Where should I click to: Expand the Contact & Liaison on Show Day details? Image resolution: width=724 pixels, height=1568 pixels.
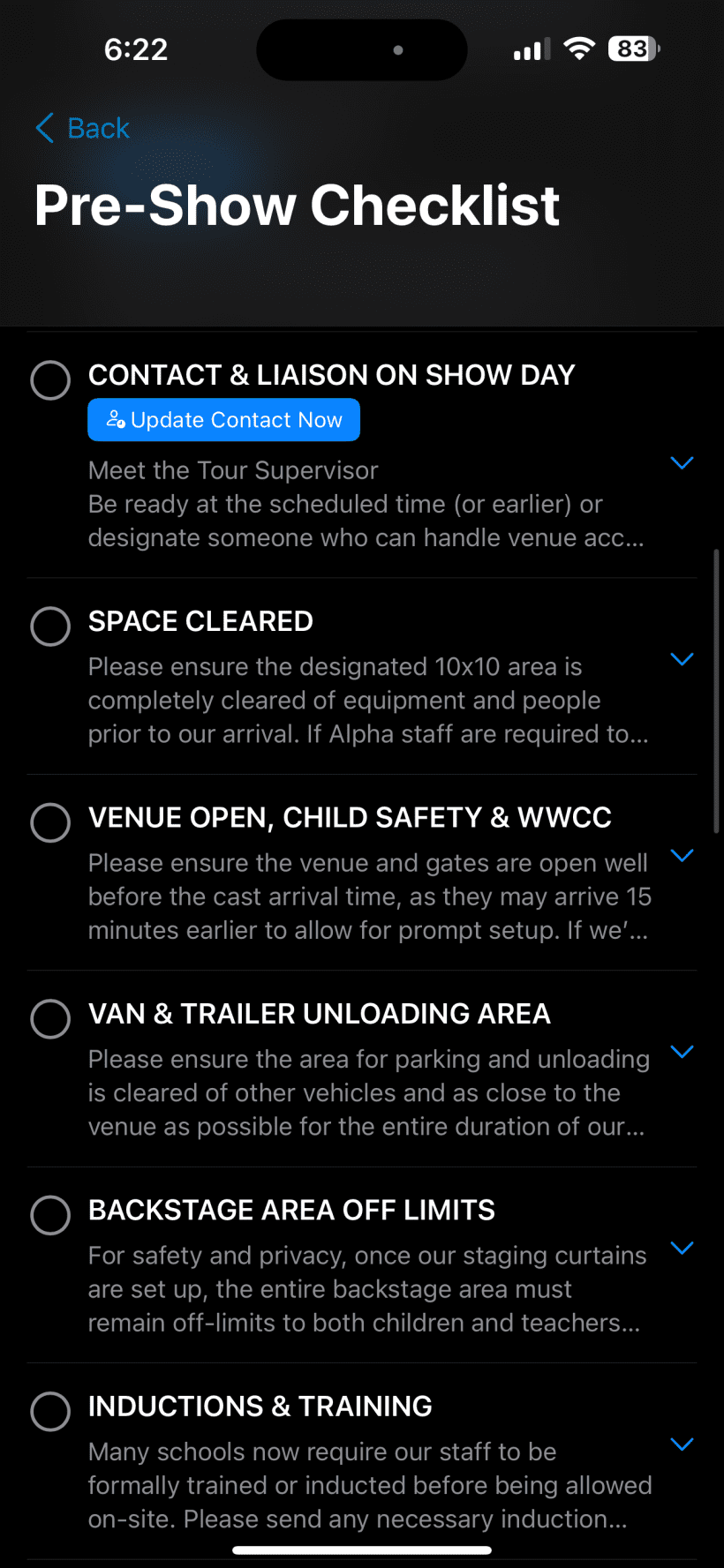coord(682,463)
